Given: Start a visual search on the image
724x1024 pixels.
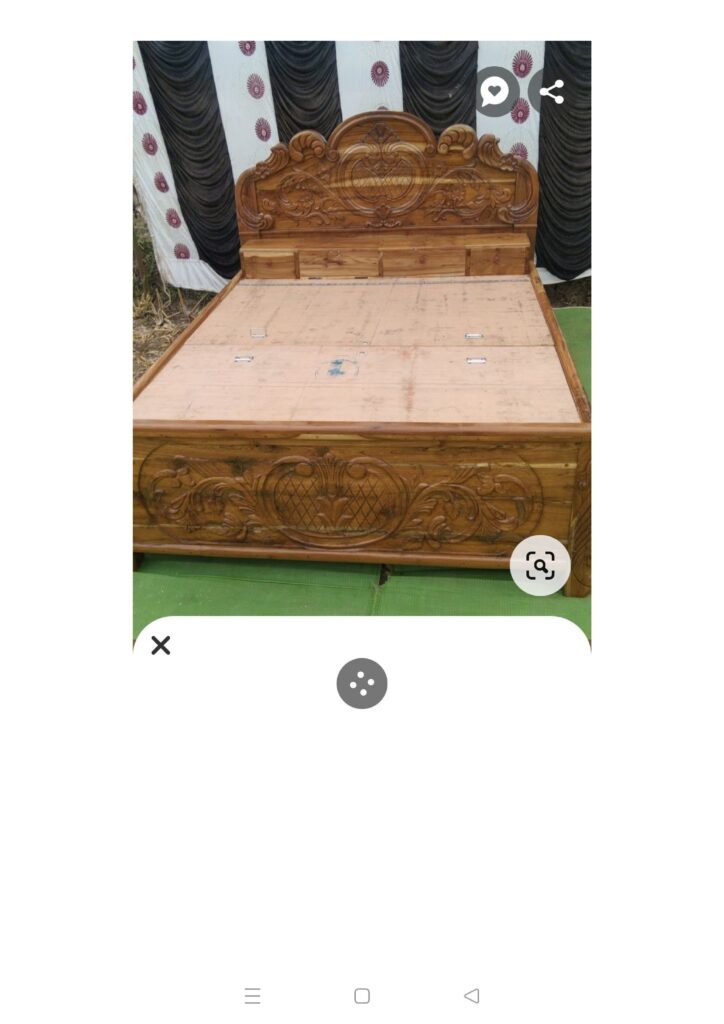Looking at the screenshot, I should coord(540,566).
